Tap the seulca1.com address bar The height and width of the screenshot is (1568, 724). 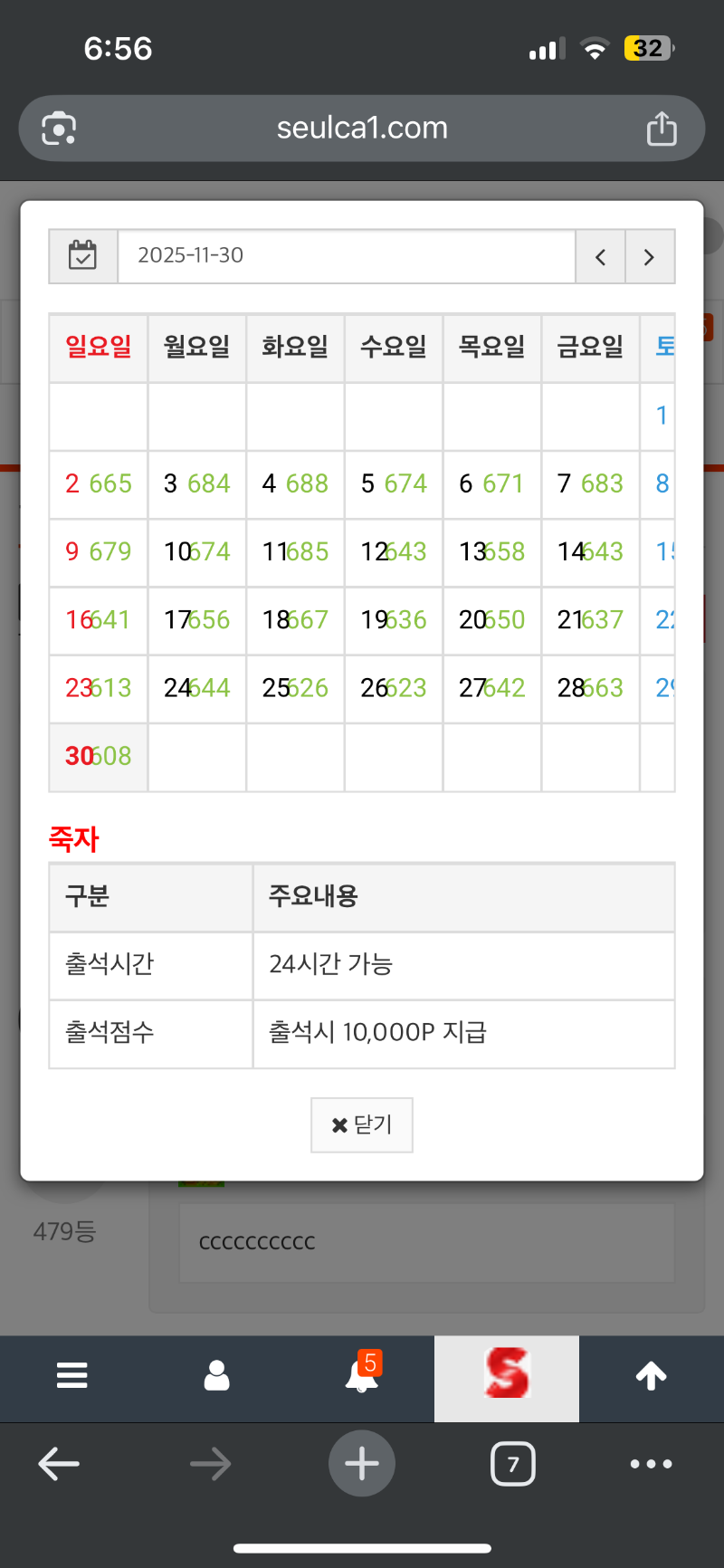click(362, 129)
